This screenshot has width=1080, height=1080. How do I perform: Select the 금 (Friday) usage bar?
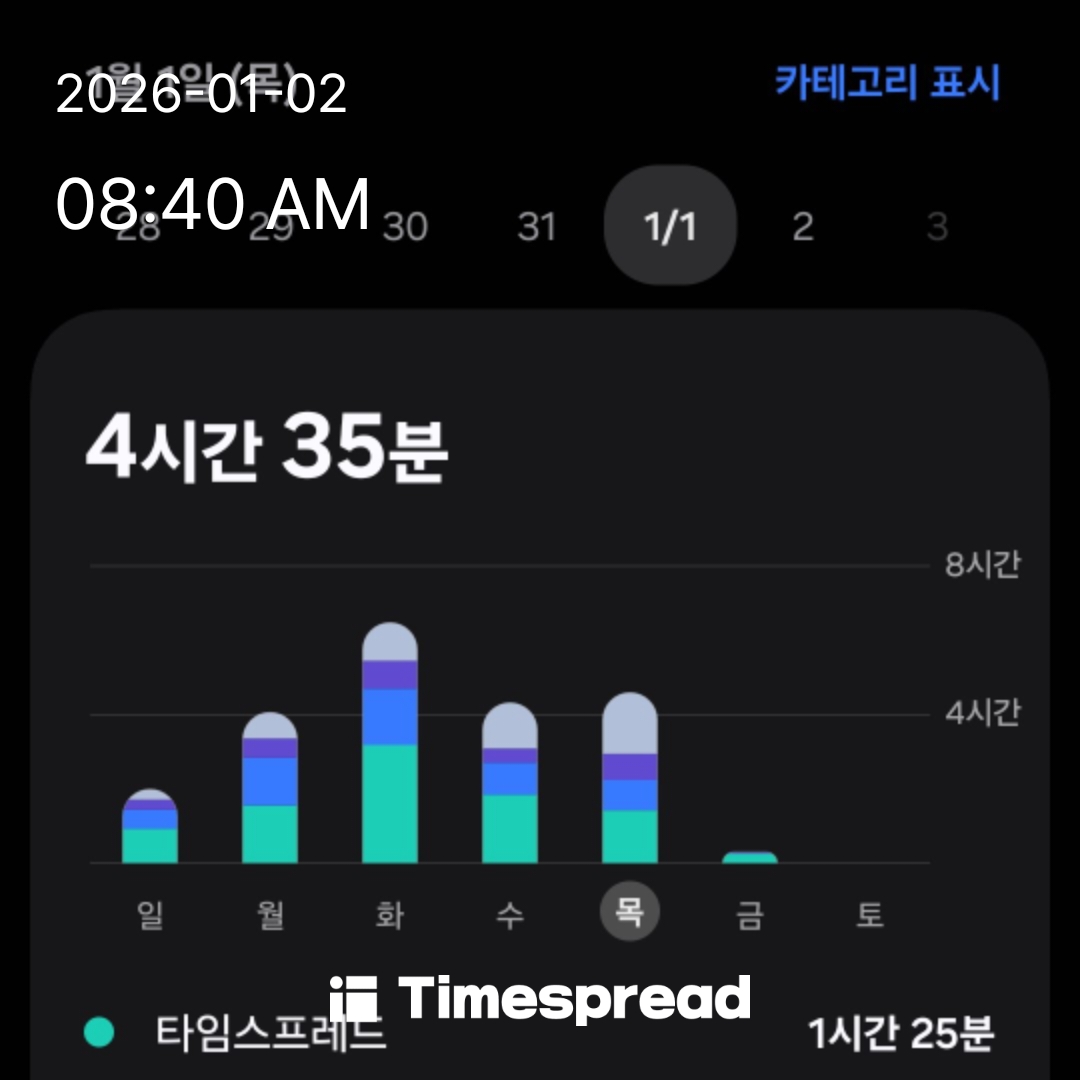(749, 858)
